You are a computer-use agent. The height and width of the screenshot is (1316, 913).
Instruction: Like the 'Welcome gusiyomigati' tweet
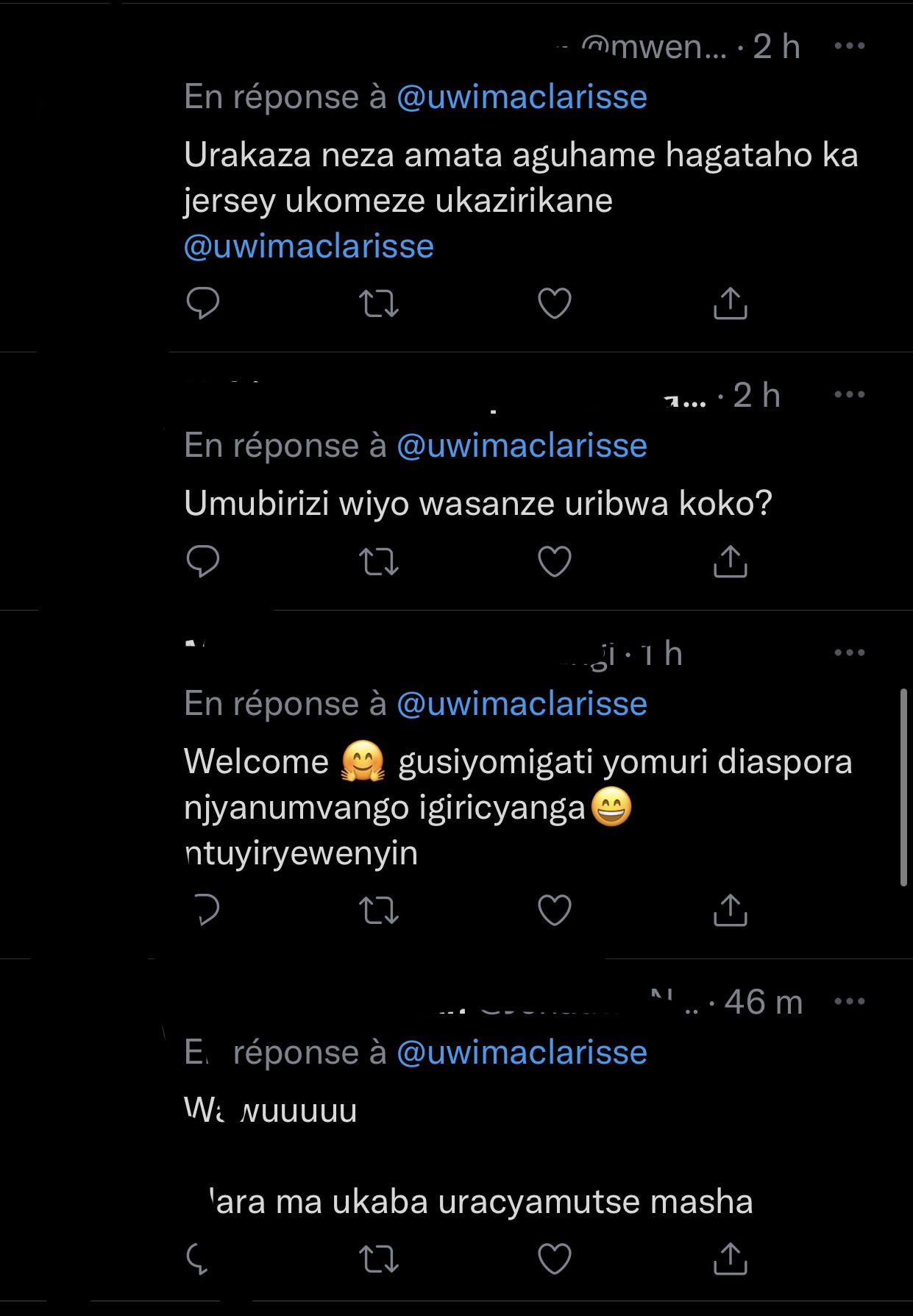coord(555,911)
